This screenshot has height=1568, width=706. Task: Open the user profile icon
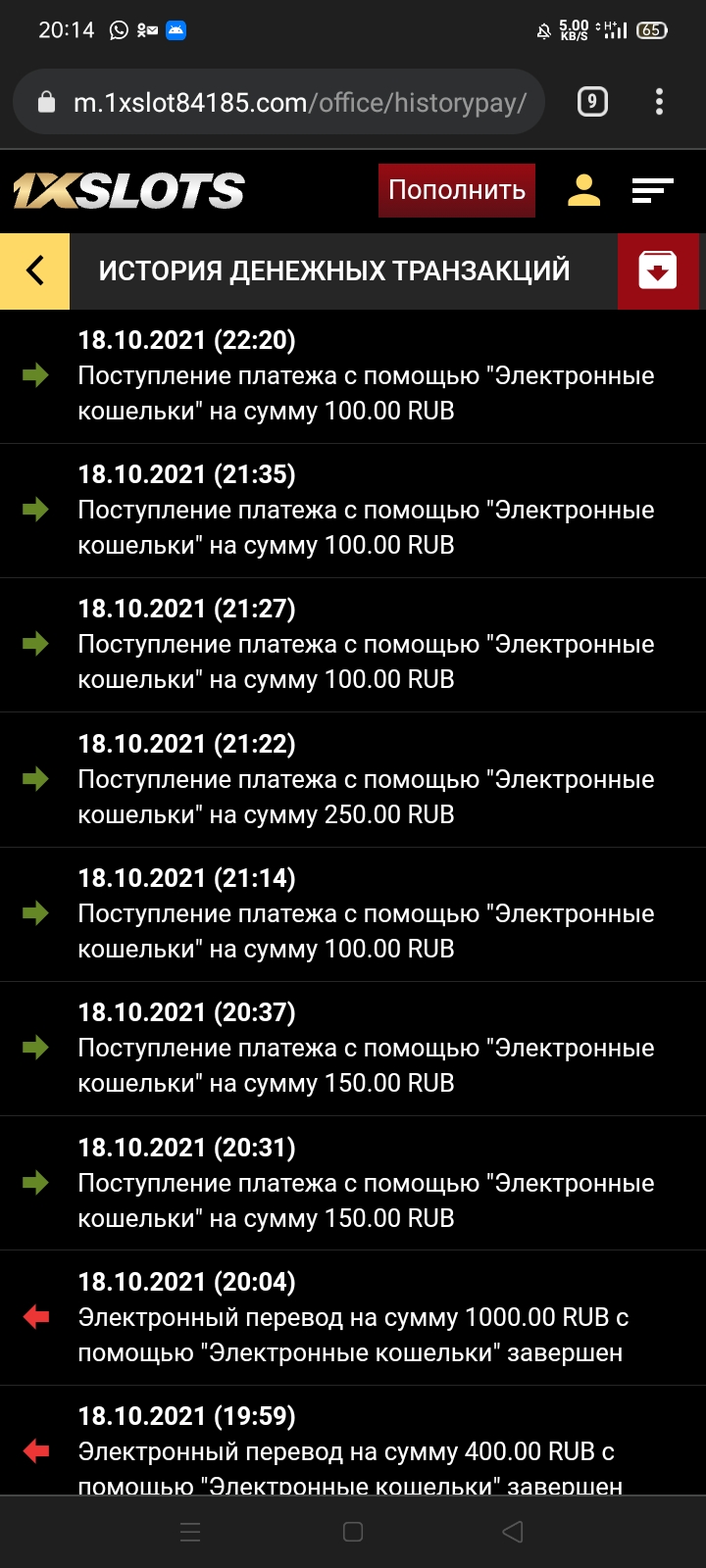(582, 190)
